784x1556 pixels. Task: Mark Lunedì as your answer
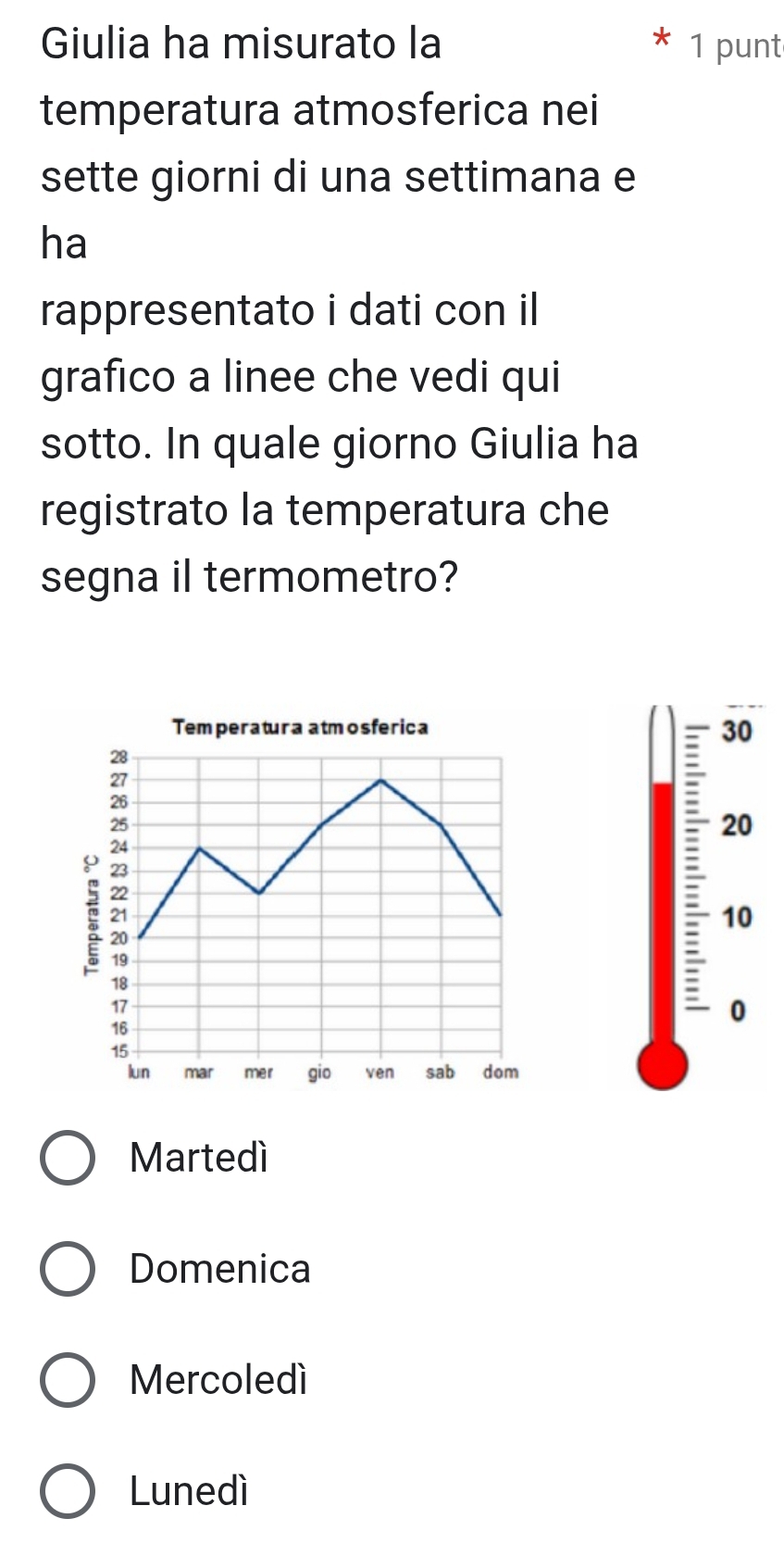click(68, 1491)
